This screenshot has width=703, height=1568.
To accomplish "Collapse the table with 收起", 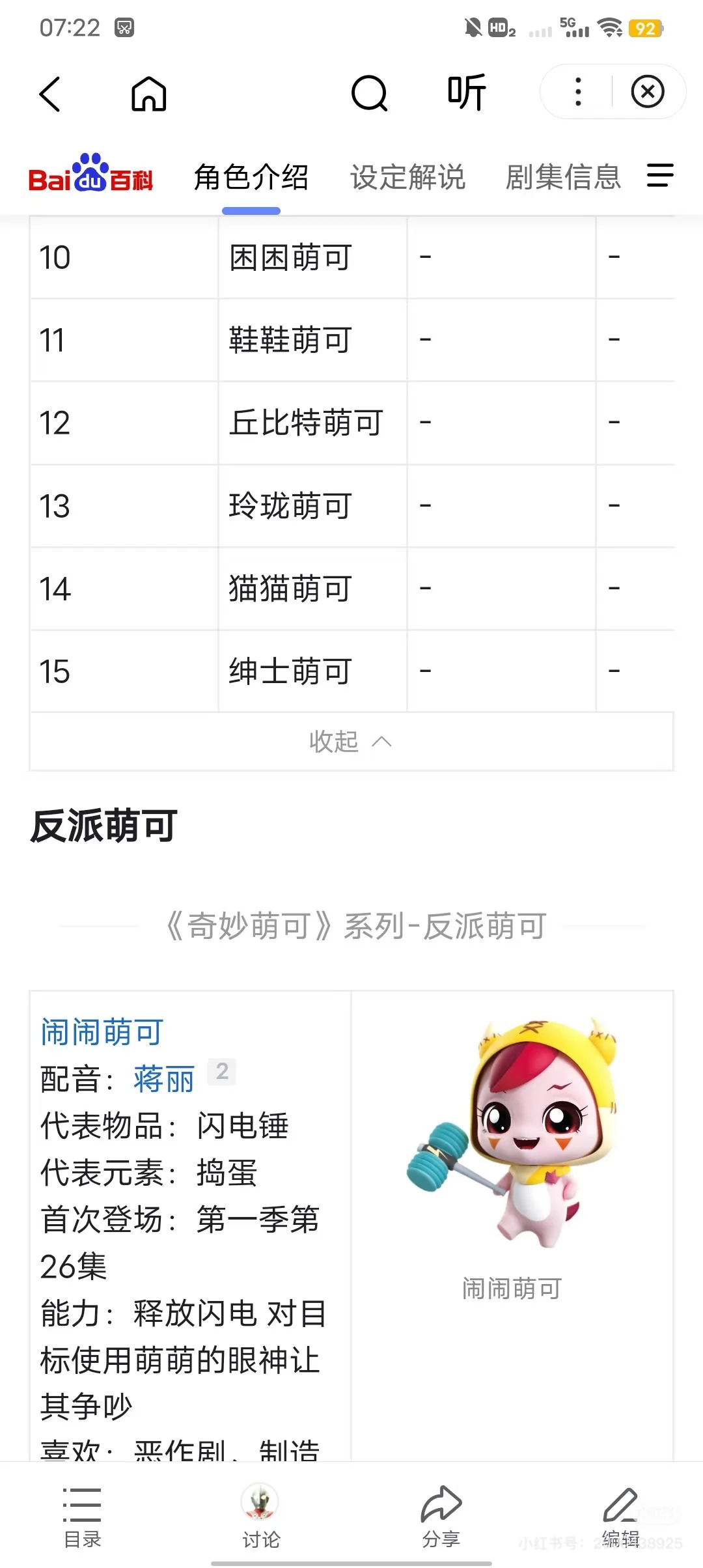I will (351, 741).
